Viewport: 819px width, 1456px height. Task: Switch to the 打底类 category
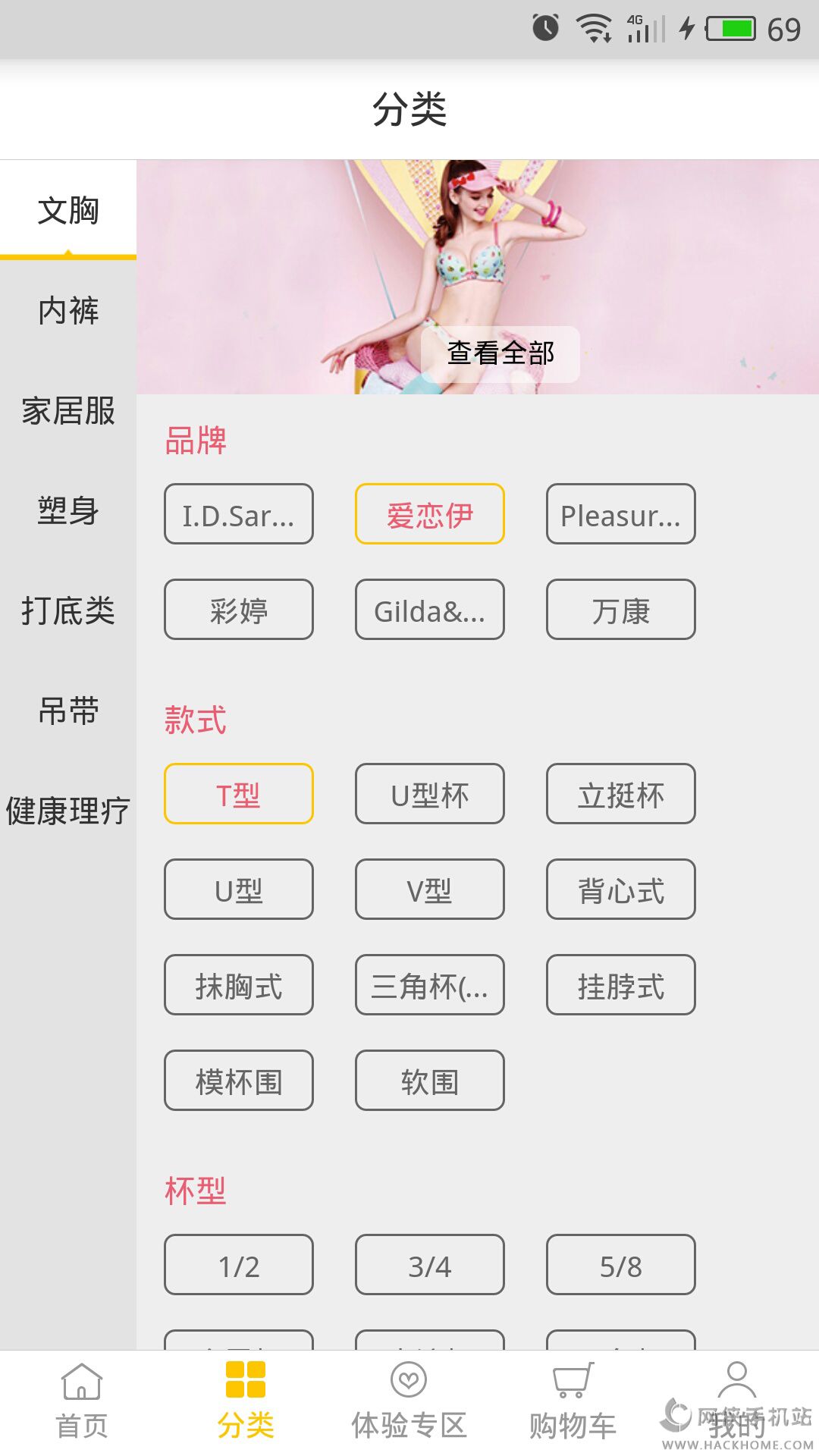tap(68, 610)
